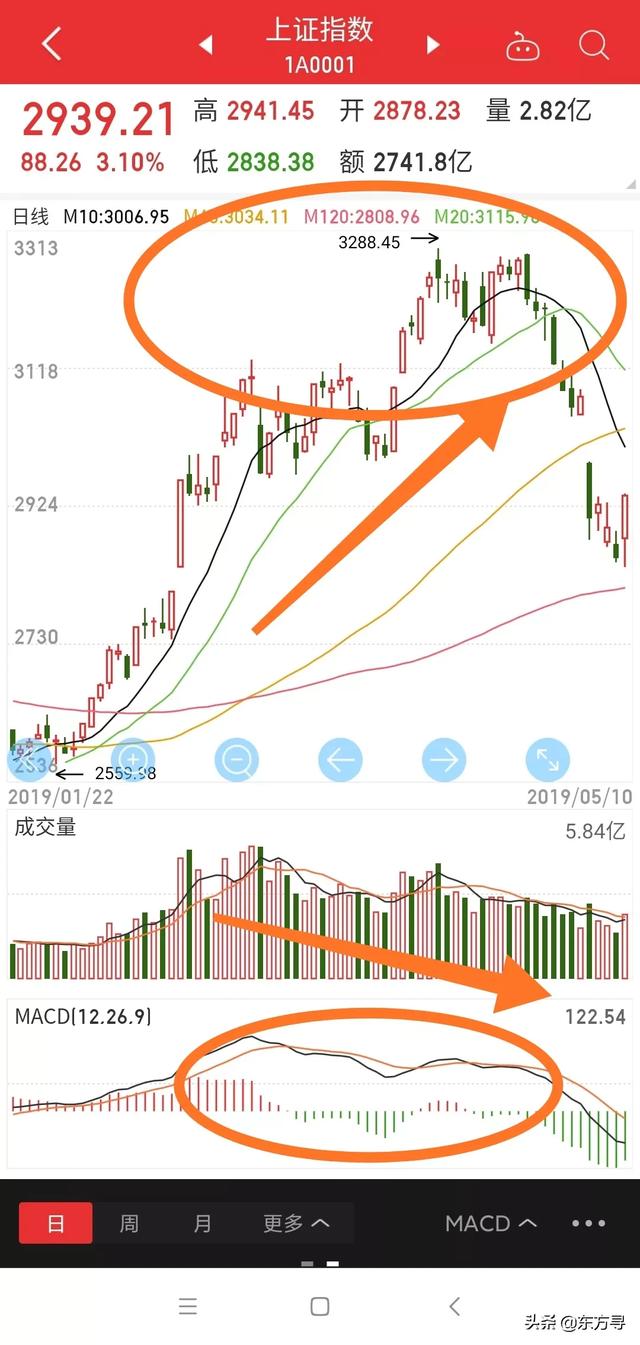640x1345 pixels.
Task: Open the MACD indicator selector
Action: (491, 1223)
